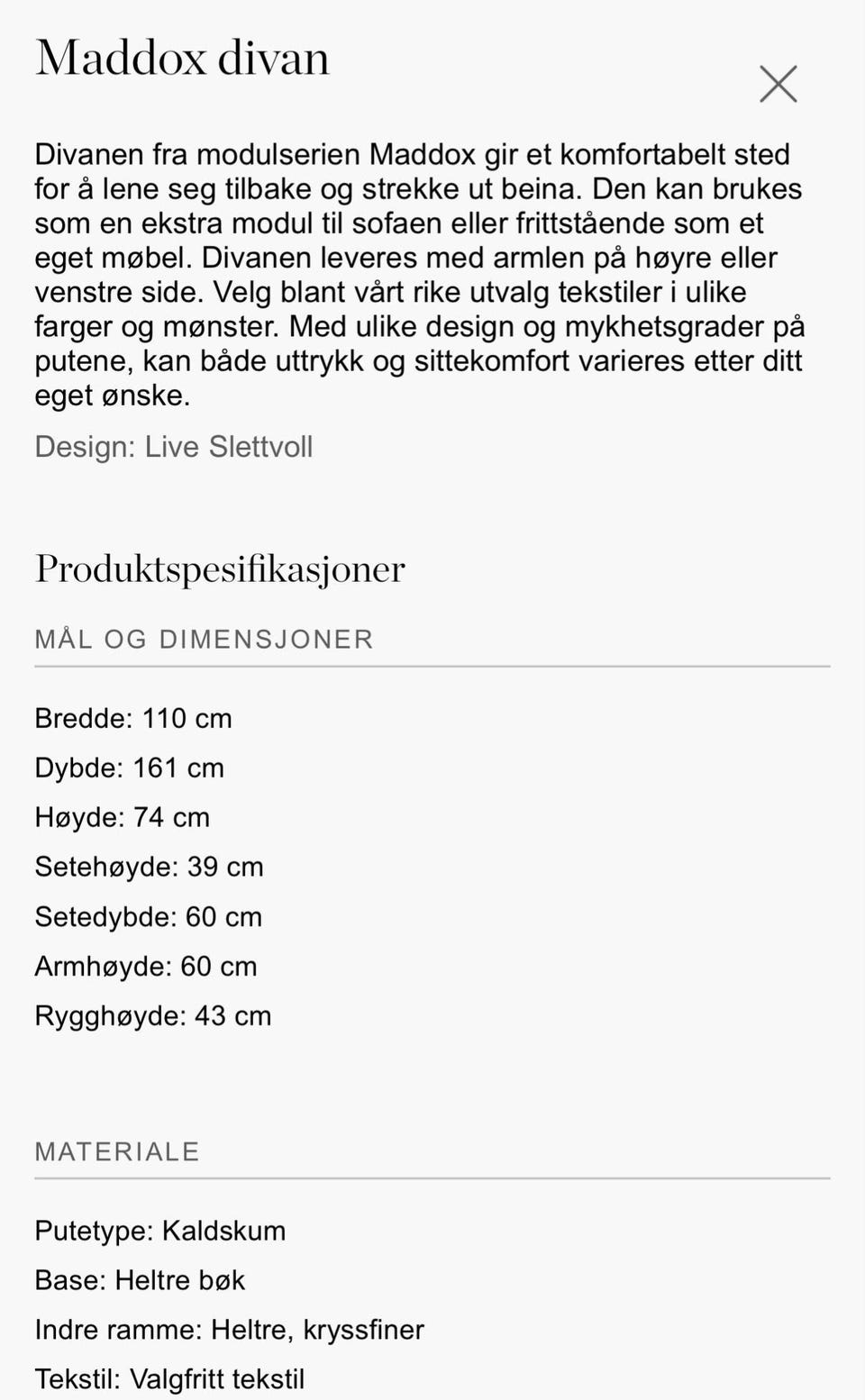Close the Maddox divan detail overlay
The height and width of the screenshot is (1400, 865).
click(778, 84)
